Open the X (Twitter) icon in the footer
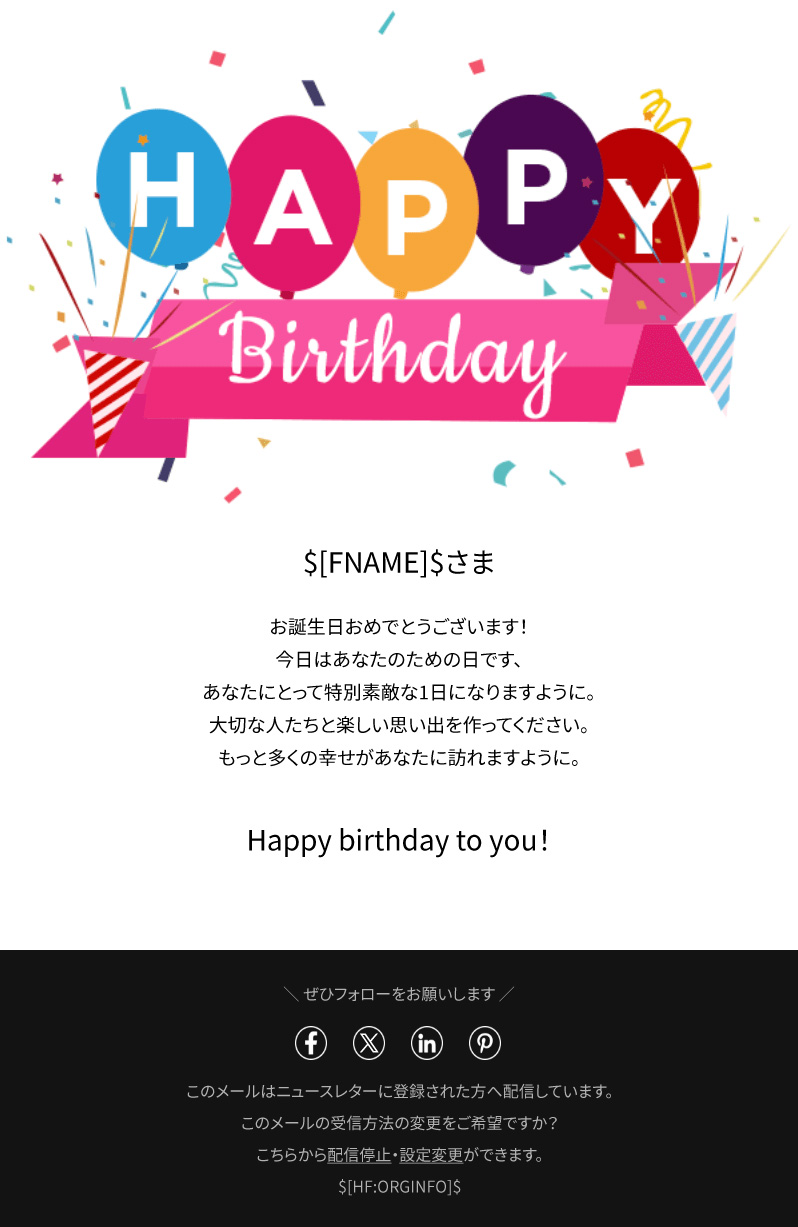Screen dimensions: 798x1227 pyautogui.click(x=369, y=1043)
